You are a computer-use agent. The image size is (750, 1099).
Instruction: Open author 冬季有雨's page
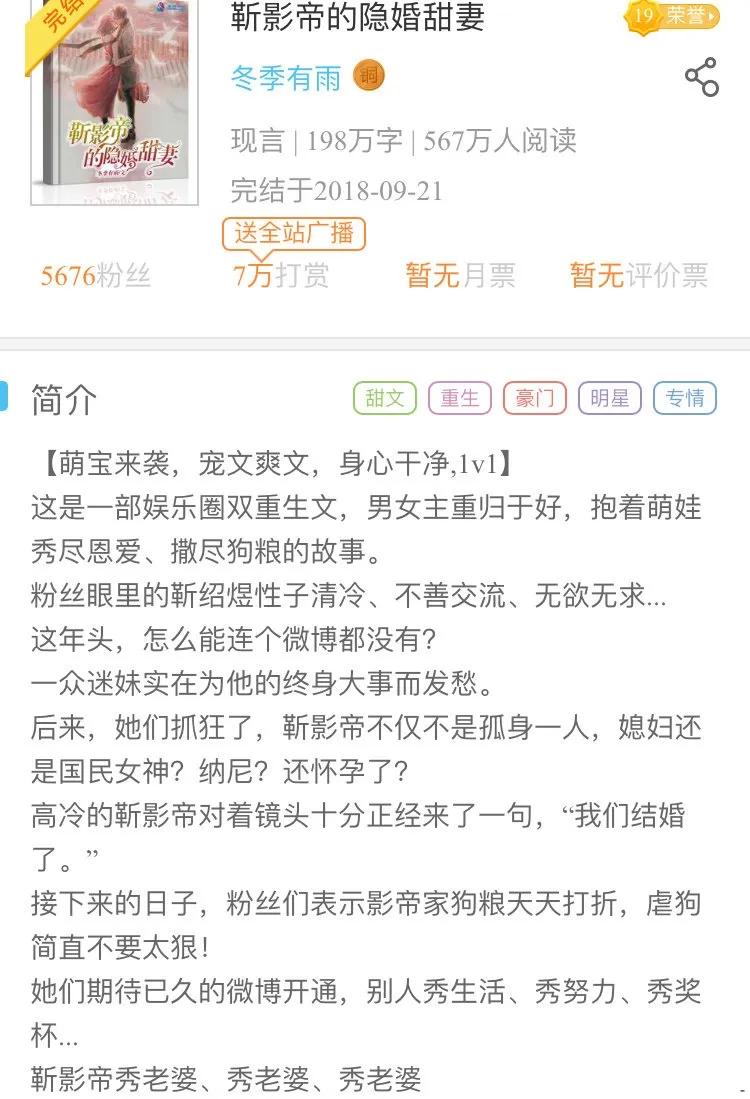tap(286, 78)
